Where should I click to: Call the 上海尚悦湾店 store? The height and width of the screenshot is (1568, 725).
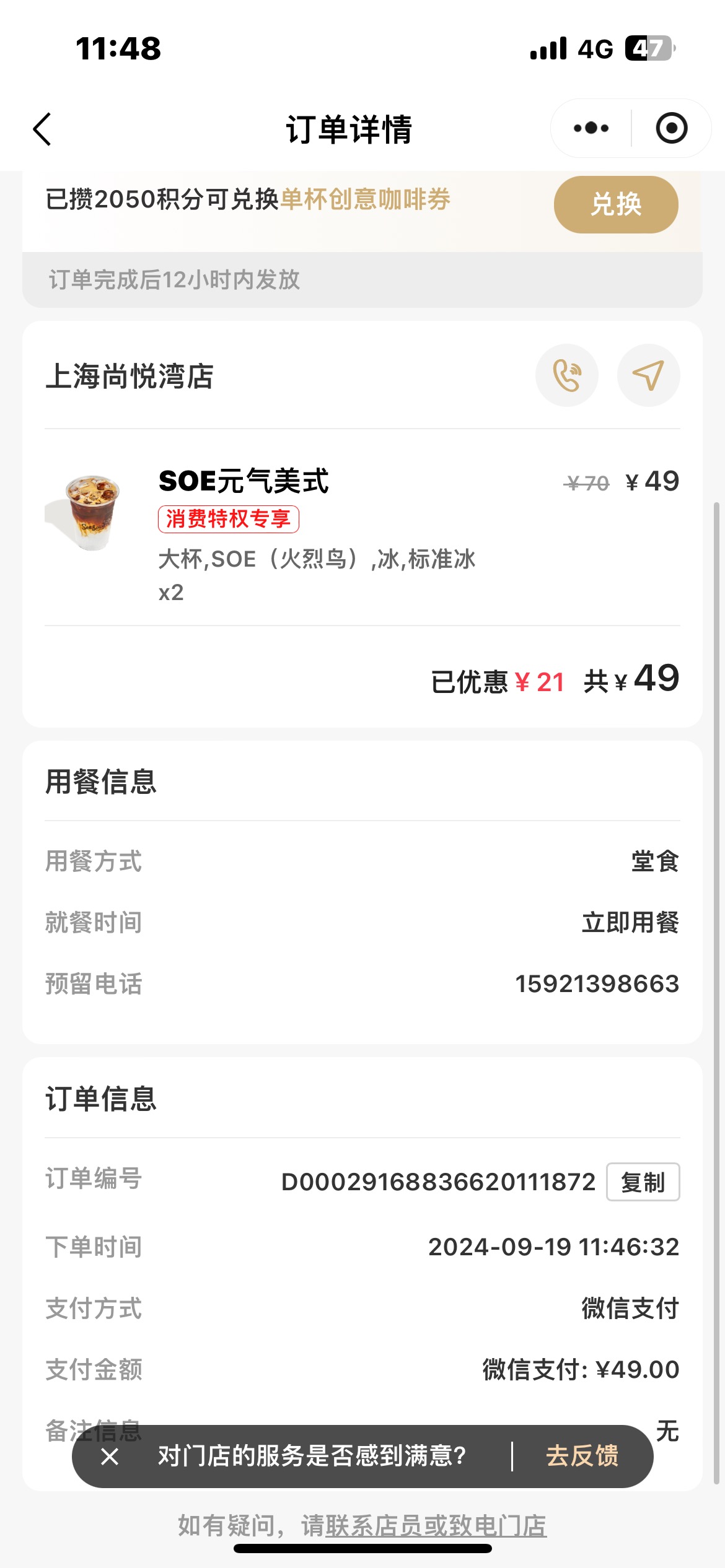(x=567, y=375)
